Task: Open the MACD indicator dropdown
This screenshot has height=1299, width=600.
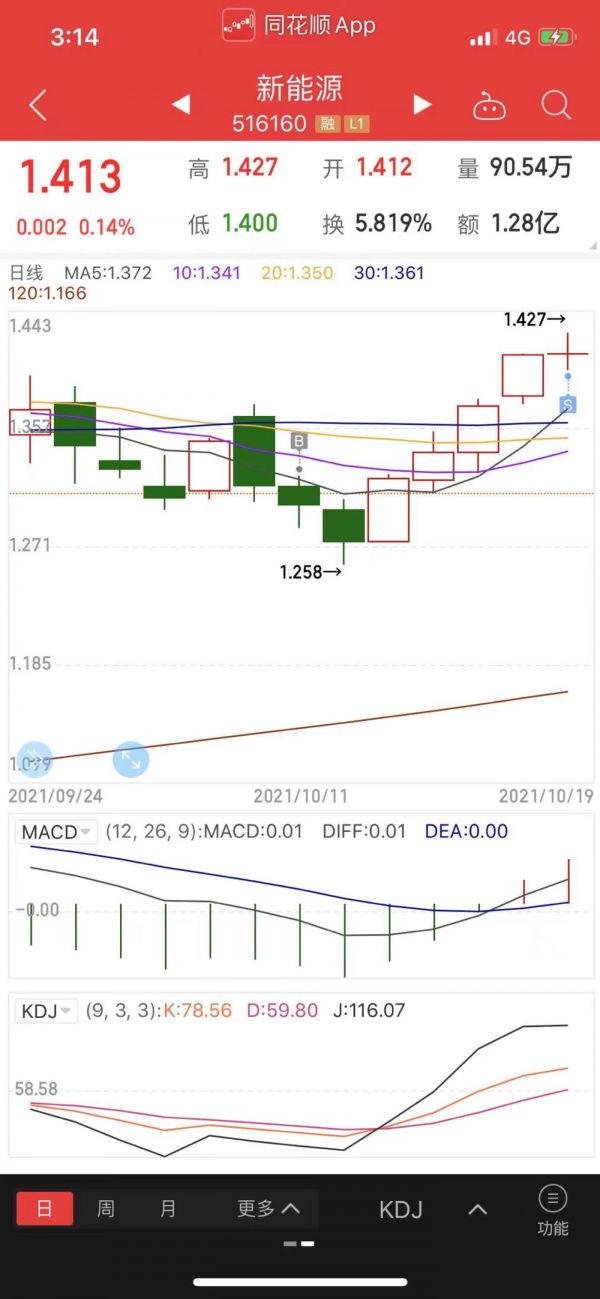Action: [57, 831]
